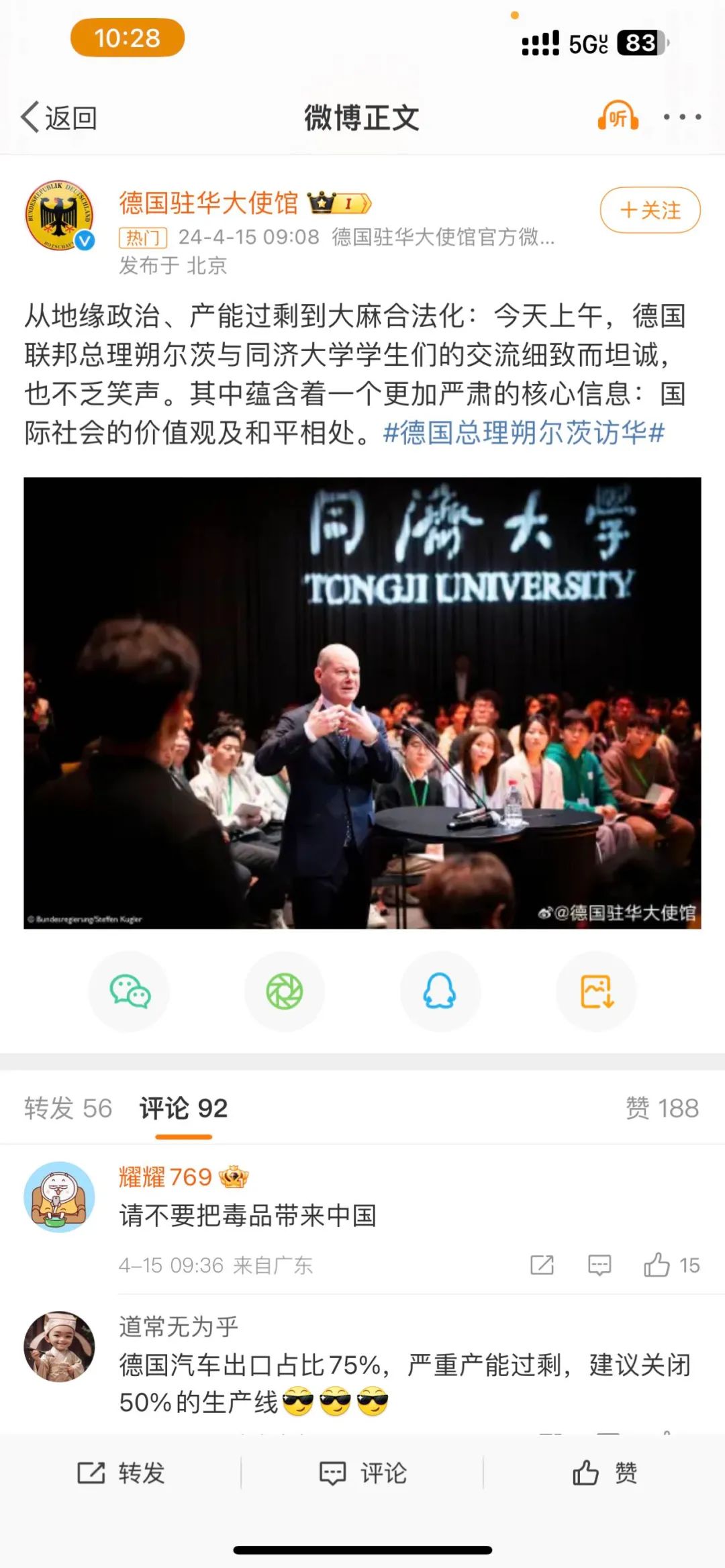Like 耀耀769's comment
725x1568 pixels.
coord(658,1265)
